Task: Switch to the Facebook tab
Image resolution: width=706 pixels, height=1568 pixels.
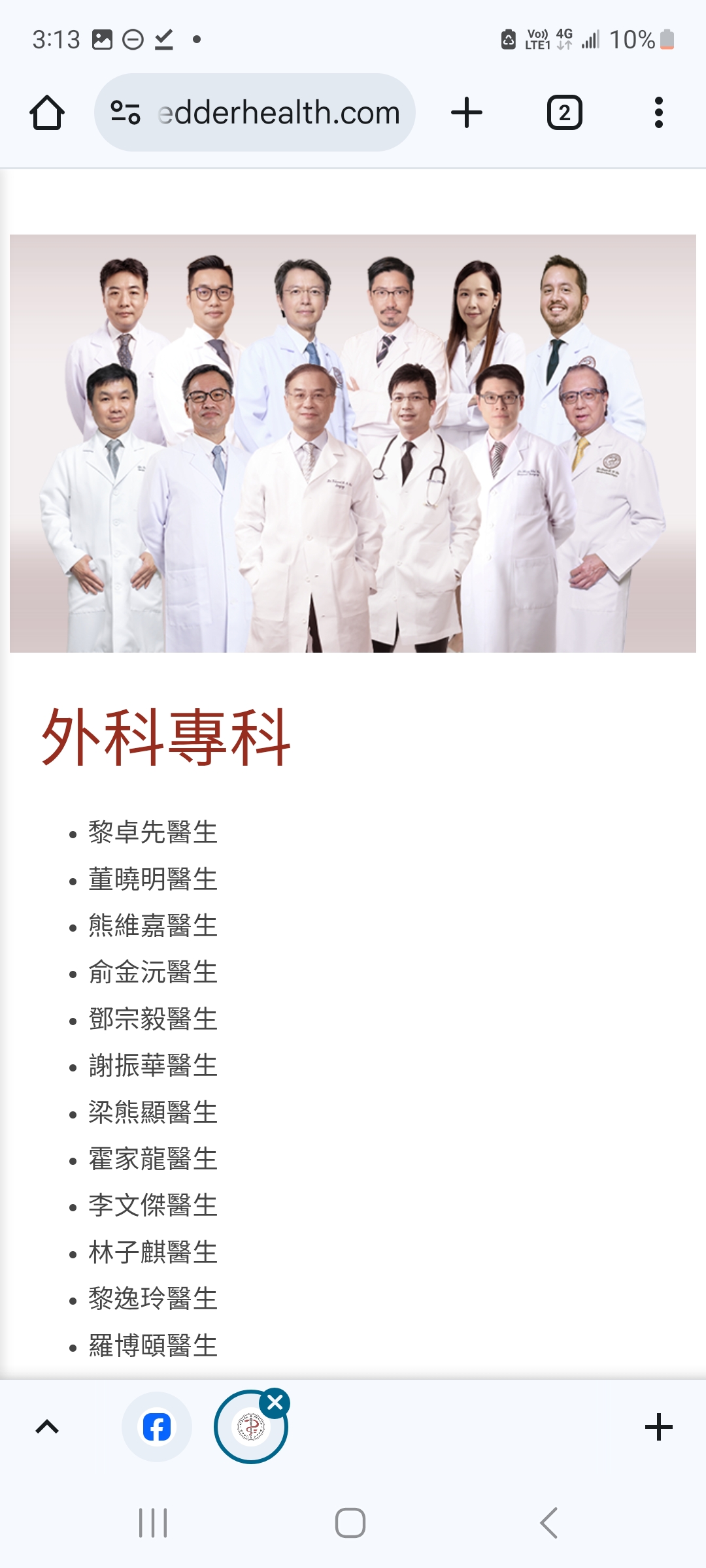Action: click(157, 1427)
